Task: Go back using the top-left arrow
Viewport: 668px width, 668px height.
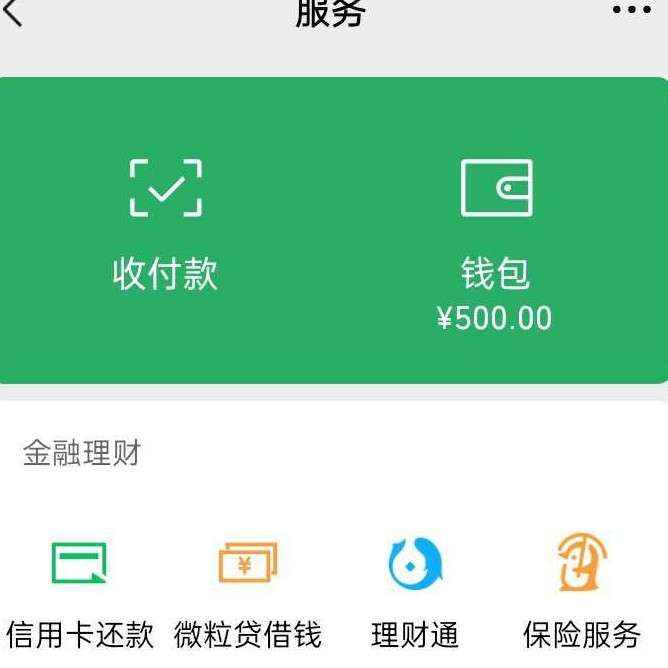Action: (x=13, y=12)
